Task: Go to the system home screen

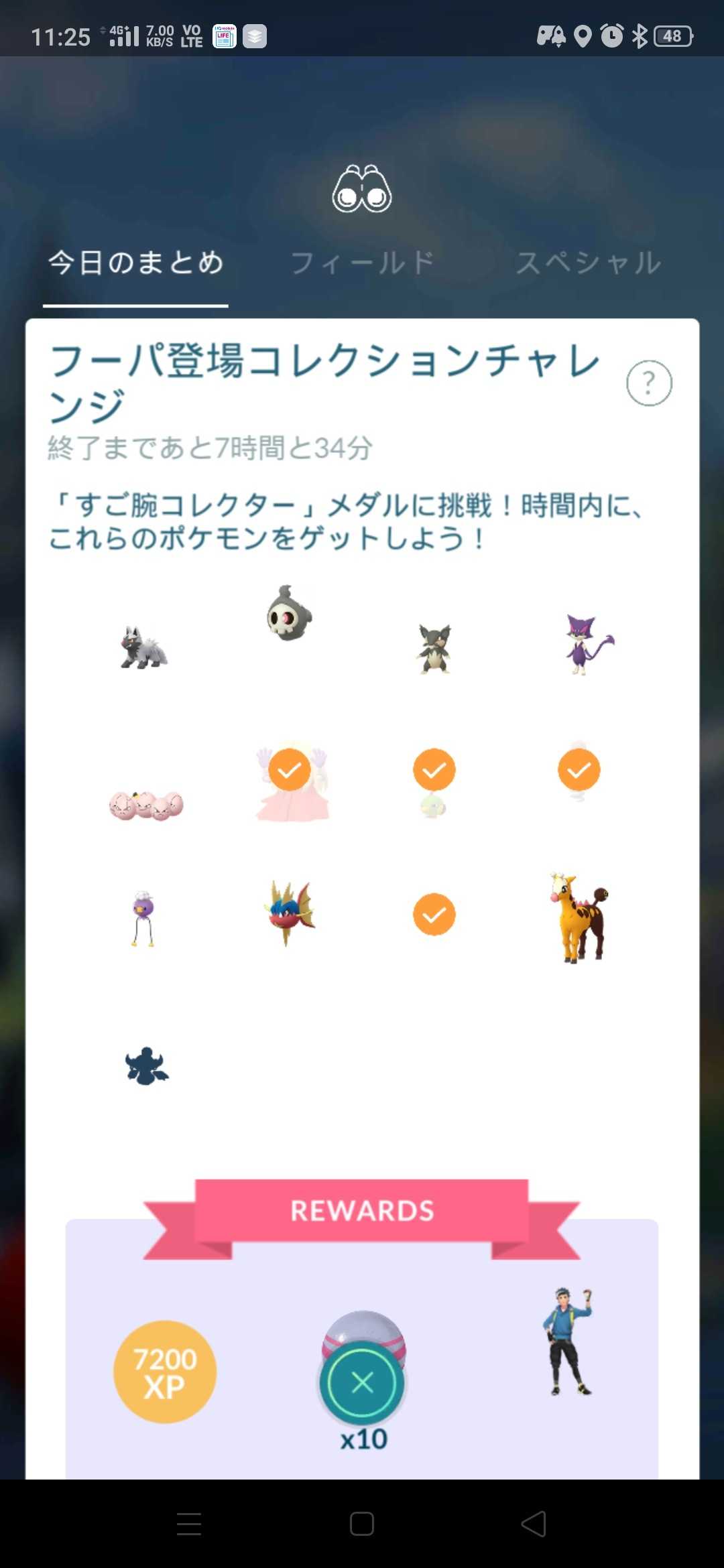Action: pos(362,1524)
